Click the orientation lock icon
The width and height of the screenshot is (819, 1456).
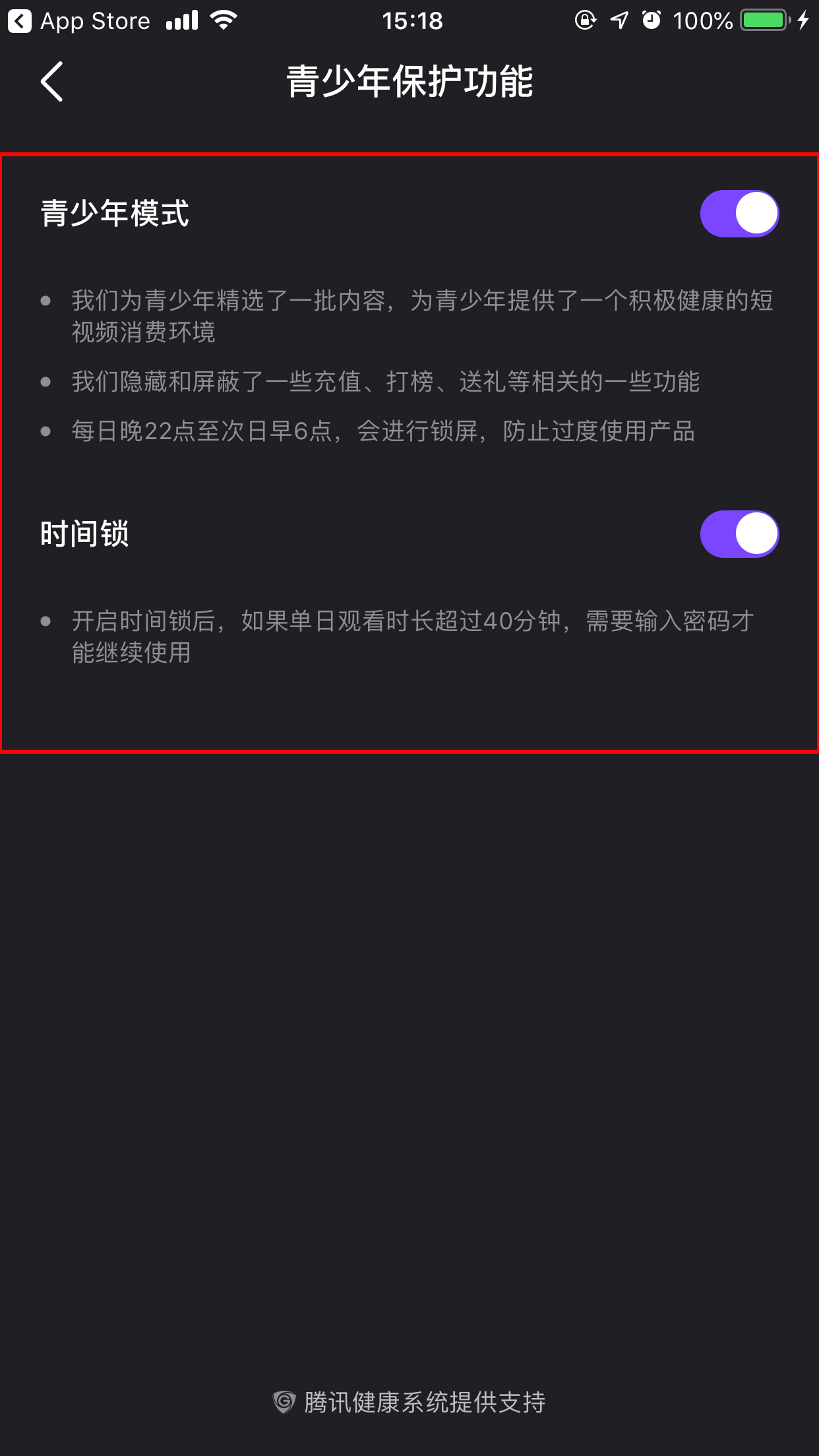(x=586, y=20)
